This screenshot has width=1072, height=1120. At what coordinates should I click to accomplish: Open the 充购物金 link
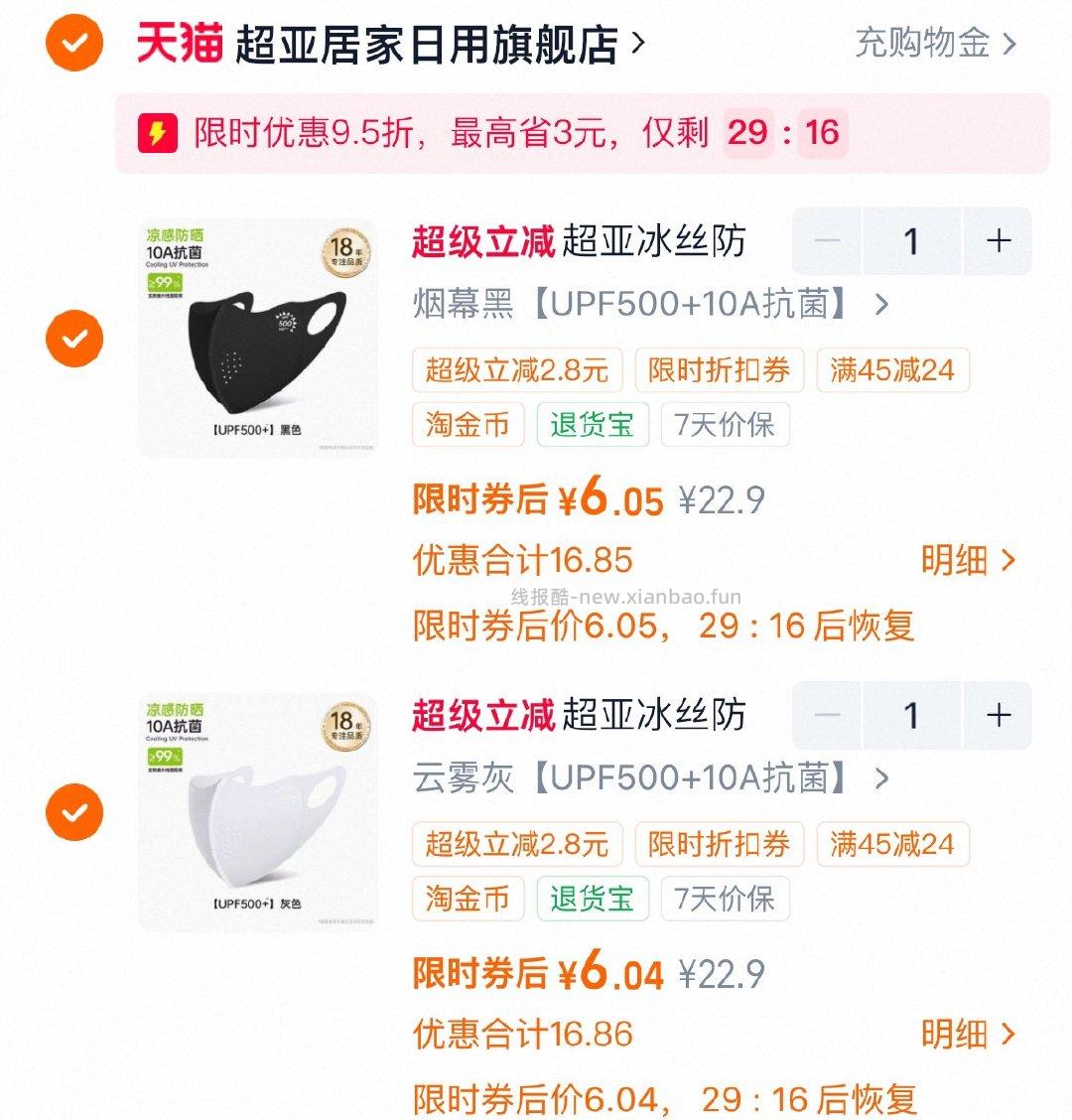923,44
